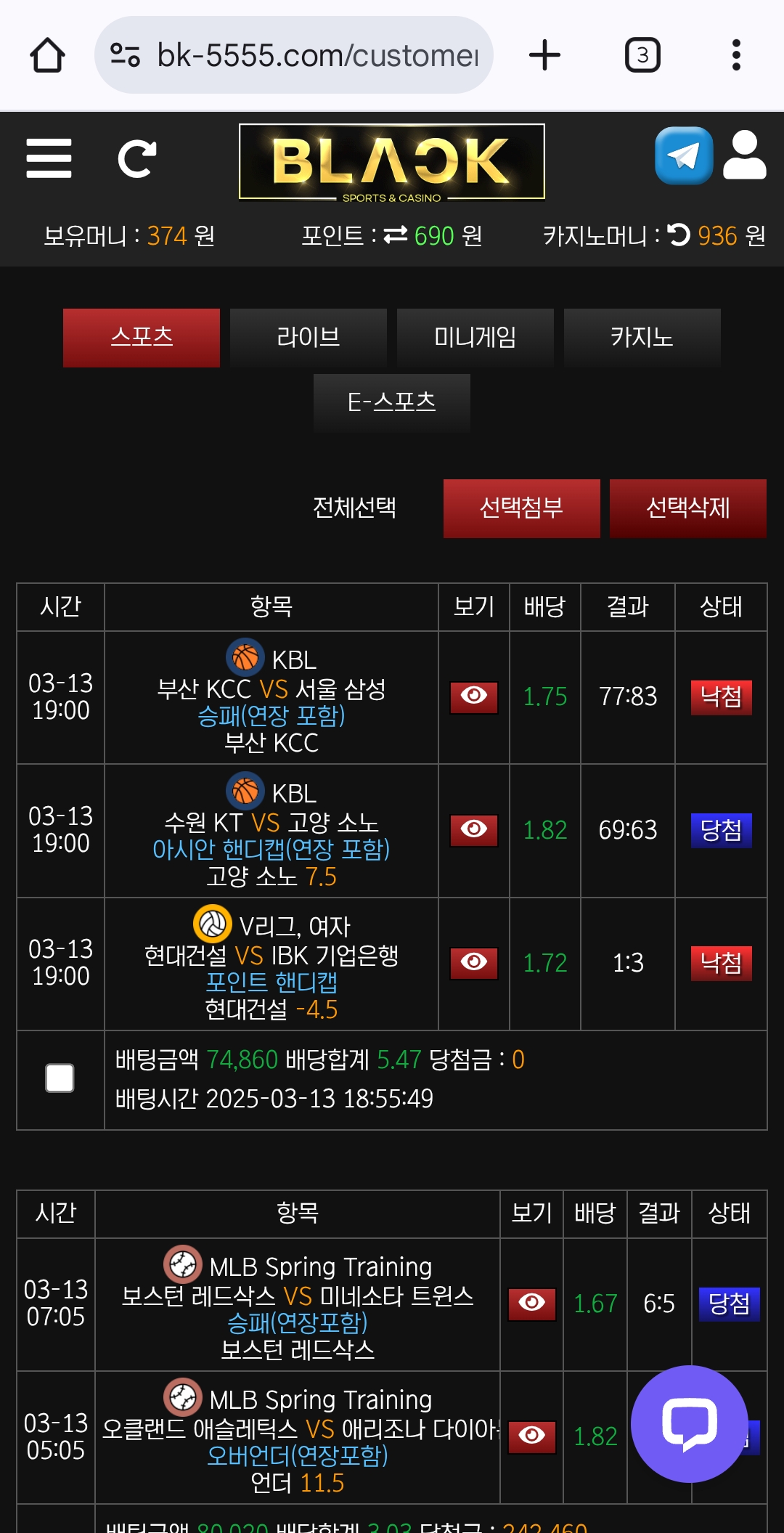View details for 부산 KCC VS 서울 삼성

click(474, 696)
